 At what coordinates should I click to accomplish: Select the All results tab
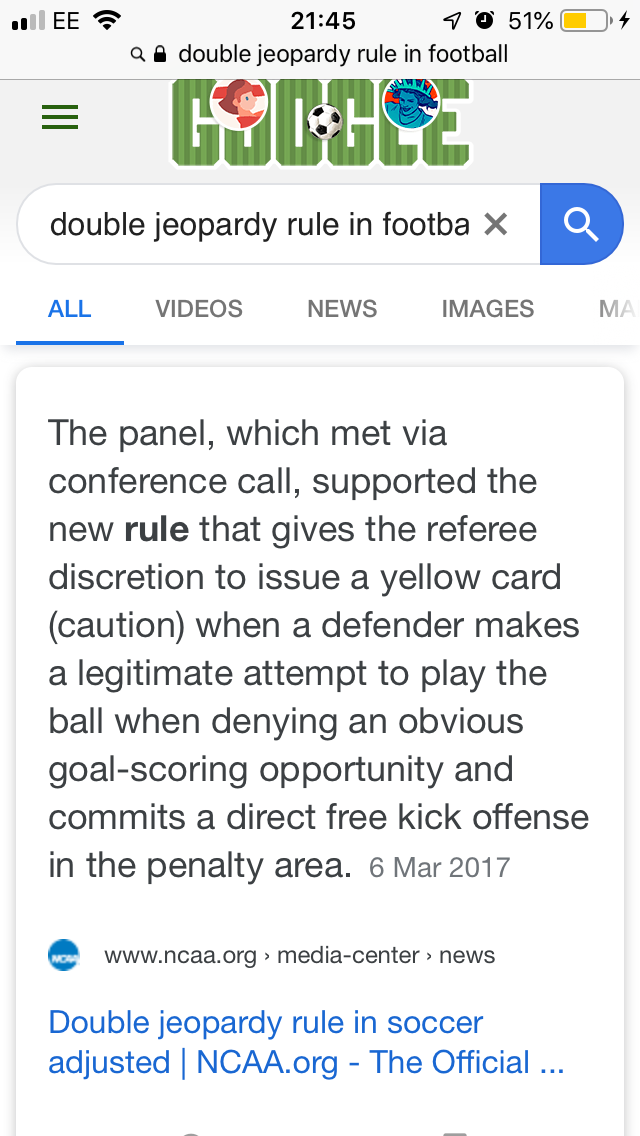click(70, 309)
